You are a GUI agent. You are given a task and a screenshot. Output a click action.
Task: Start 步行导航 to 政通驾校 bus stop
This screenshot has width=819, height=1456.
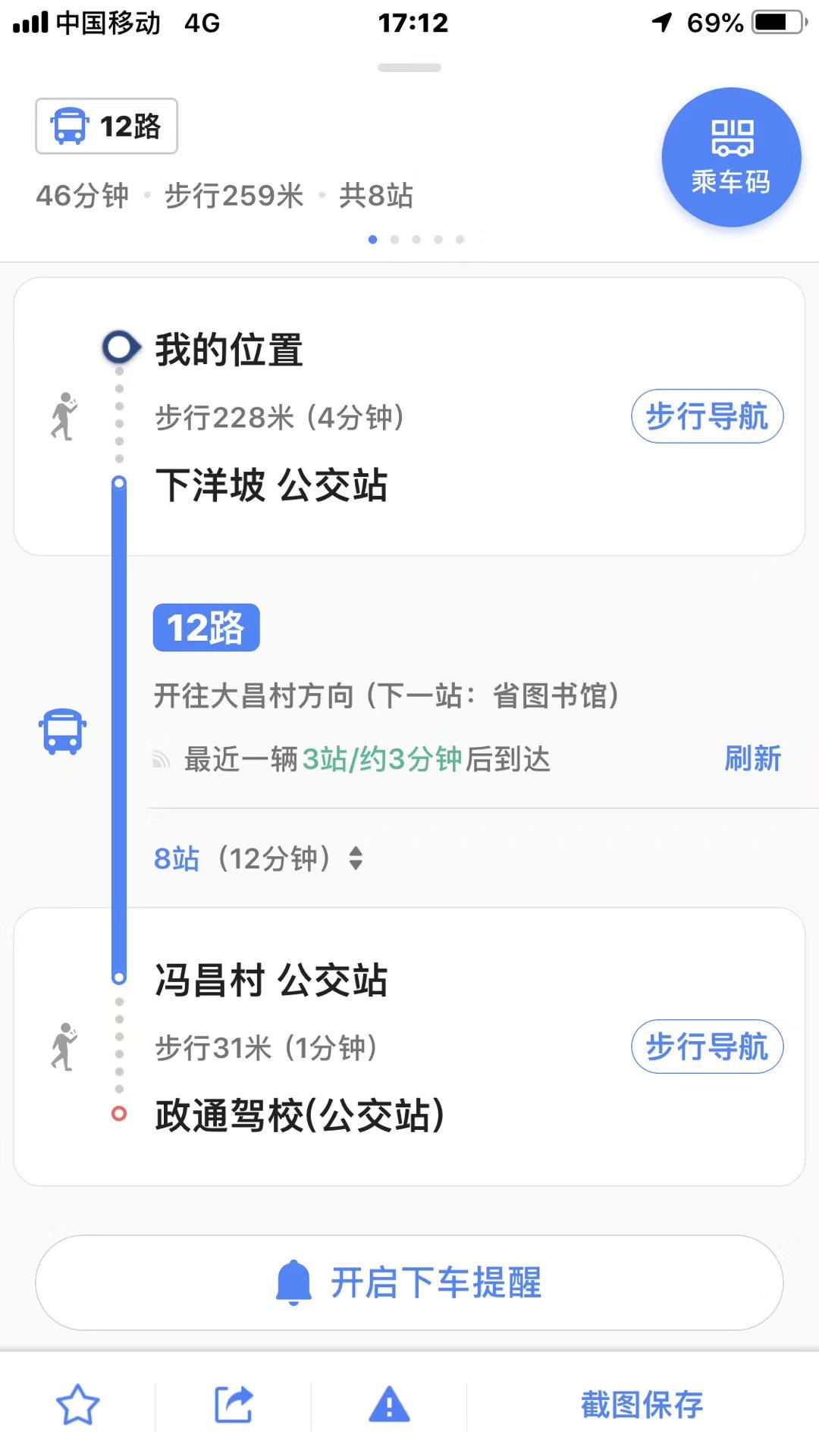tap(707, 1046)
